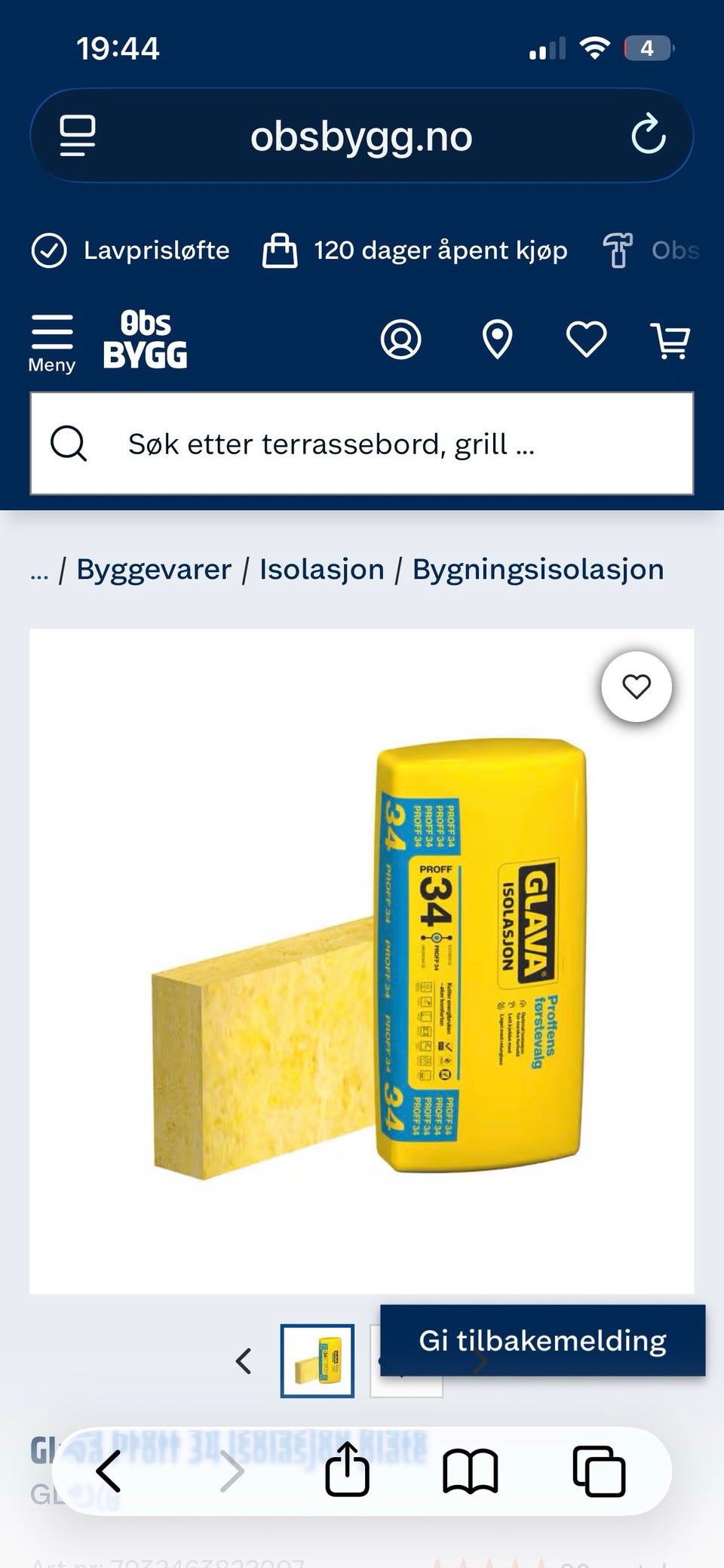Open browser bookmarks

471,1471
